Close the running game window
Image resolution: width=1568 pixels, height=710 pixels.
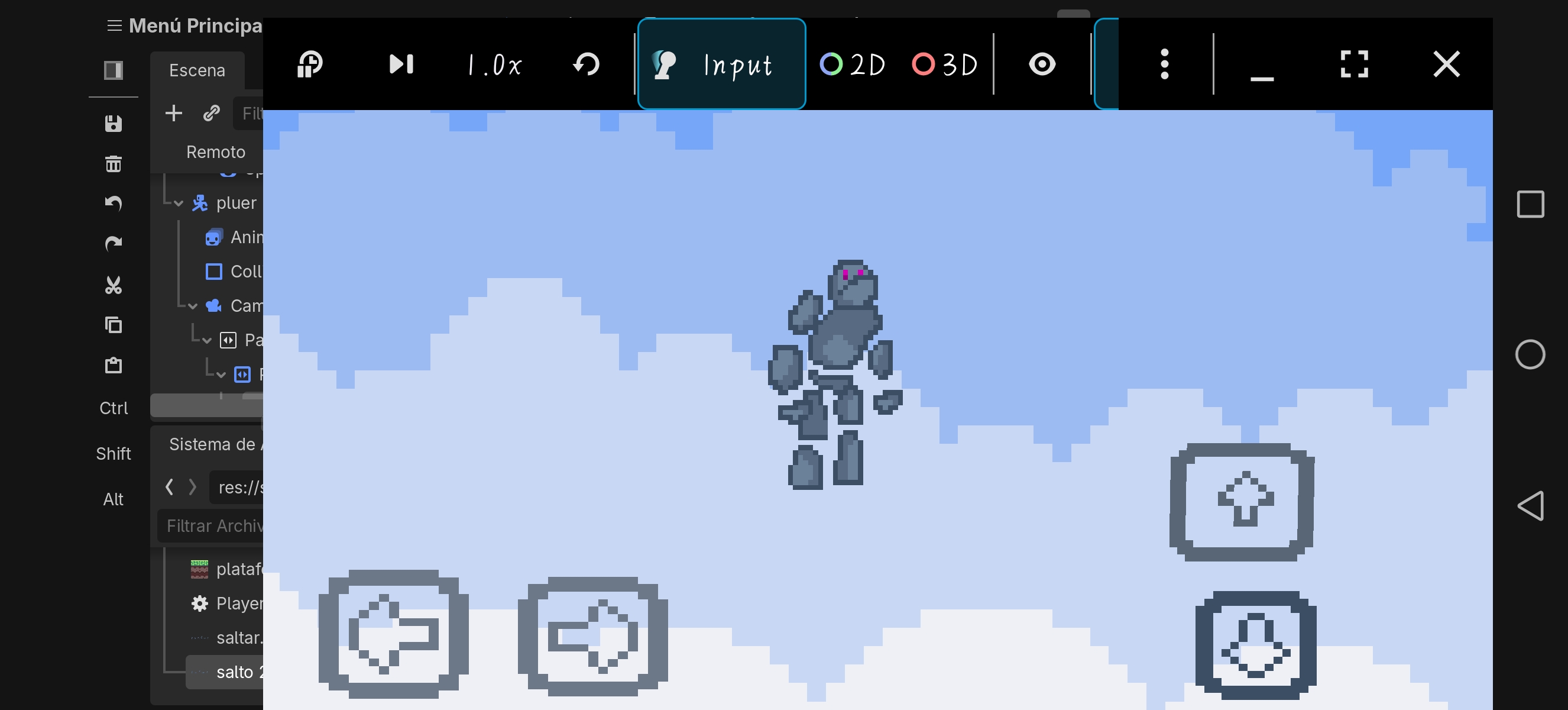[x=1446, y=64]
